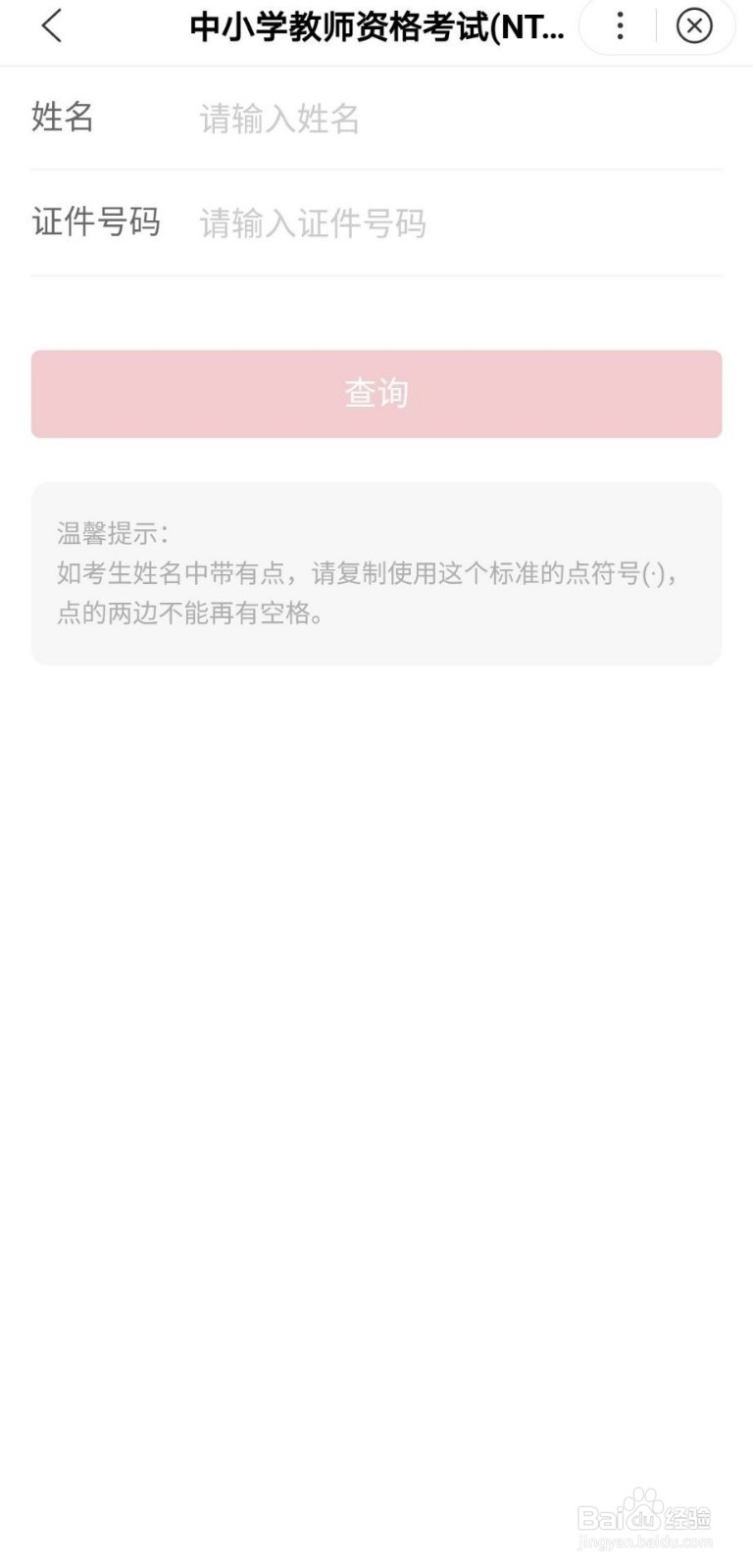Click the 请输入姓名 placeholder area

point(279,119)
